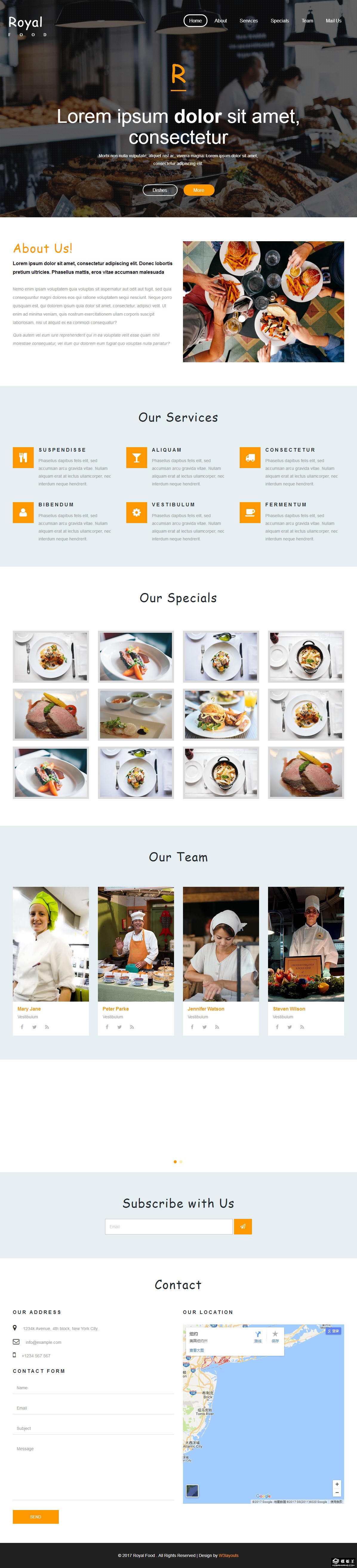The image size is (357, 1568).
Task: Open the Services nav link
Action: pos(248,21)
